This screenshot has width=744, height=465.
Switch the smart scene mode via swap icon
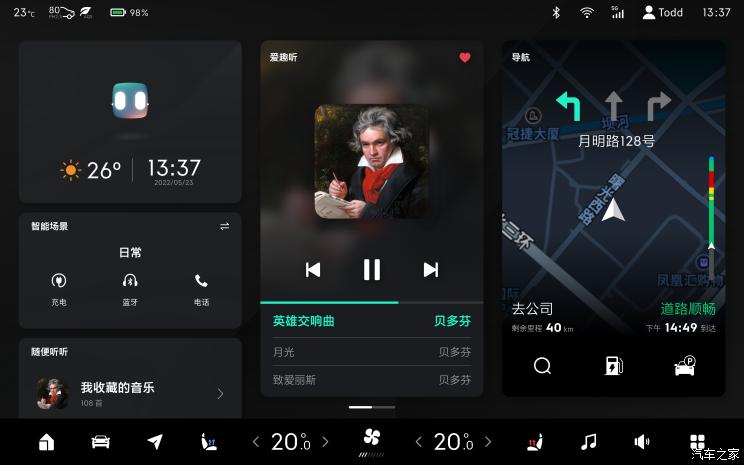pos(225,227)
